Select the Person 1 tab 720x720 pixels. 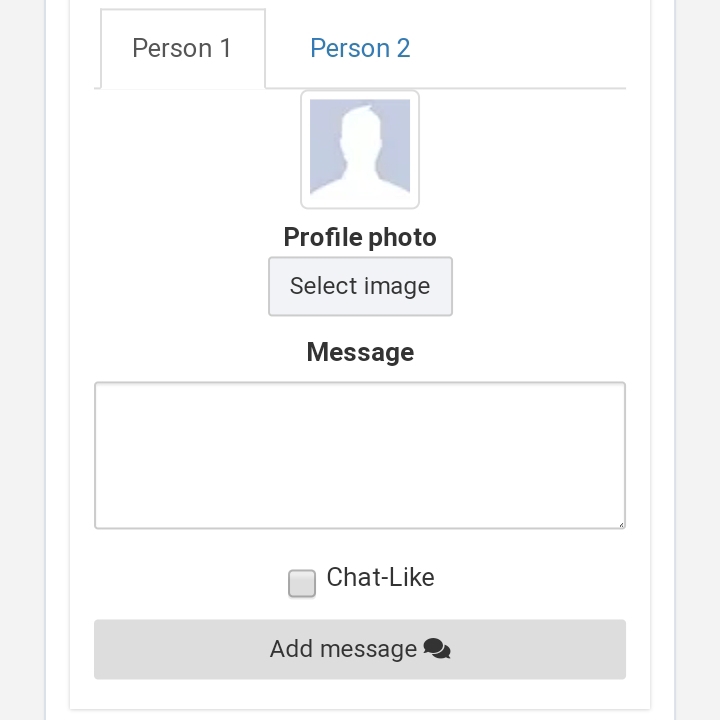point(182,48)
